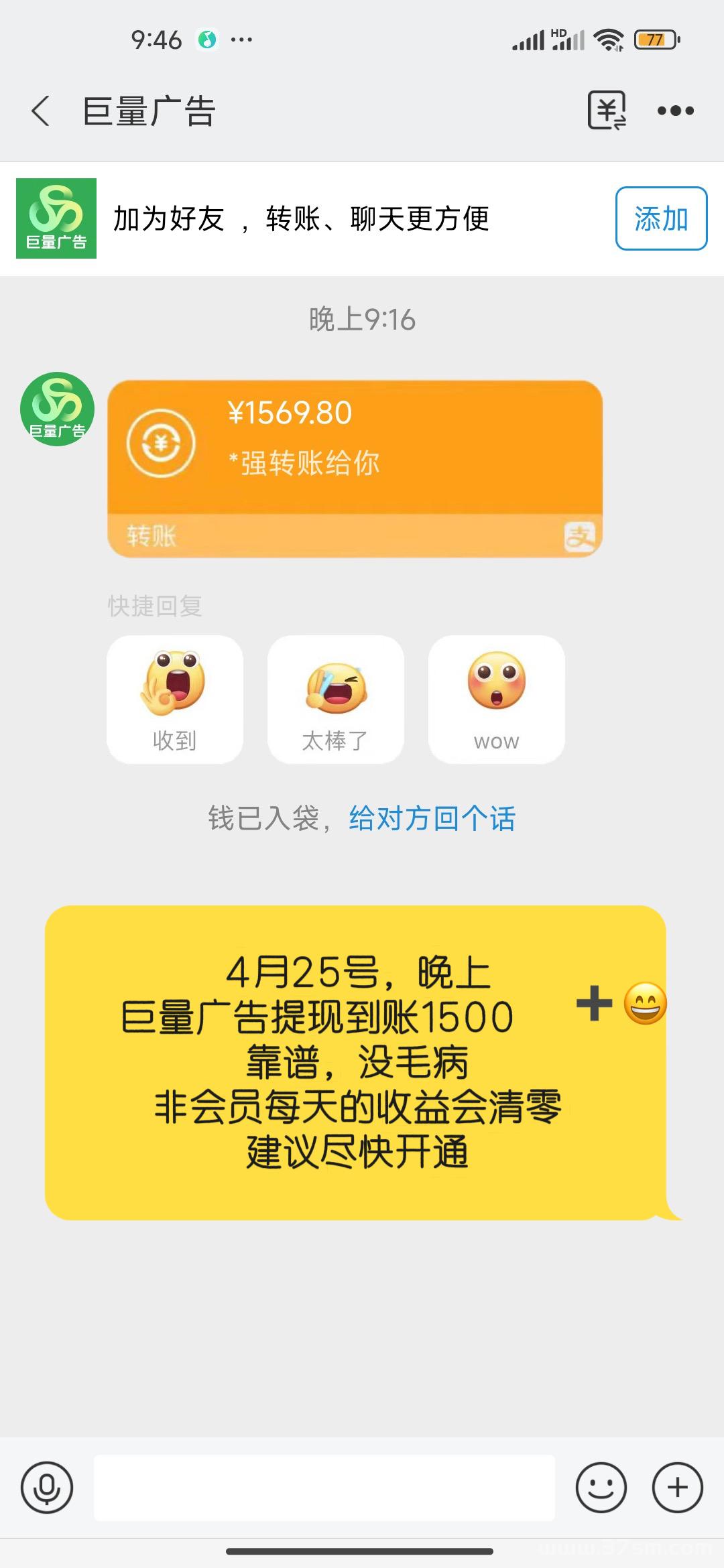Open the three-dot more options menu

[x=675, y=111]
